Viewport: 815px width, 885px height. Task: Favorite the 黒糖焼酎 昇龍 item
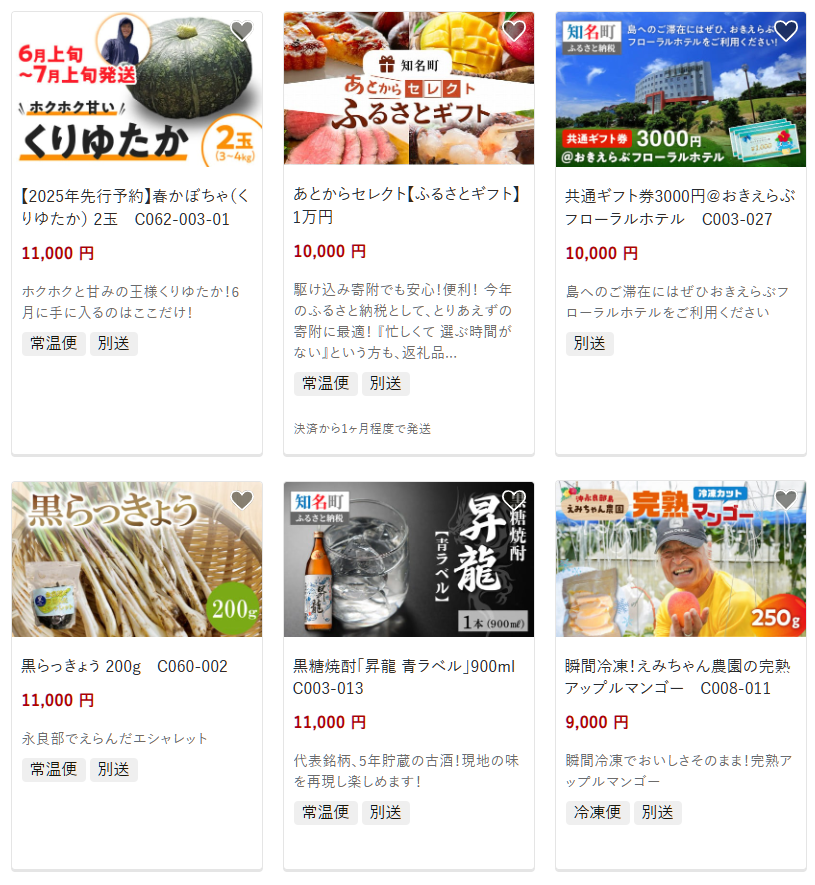tap(514, 500)
